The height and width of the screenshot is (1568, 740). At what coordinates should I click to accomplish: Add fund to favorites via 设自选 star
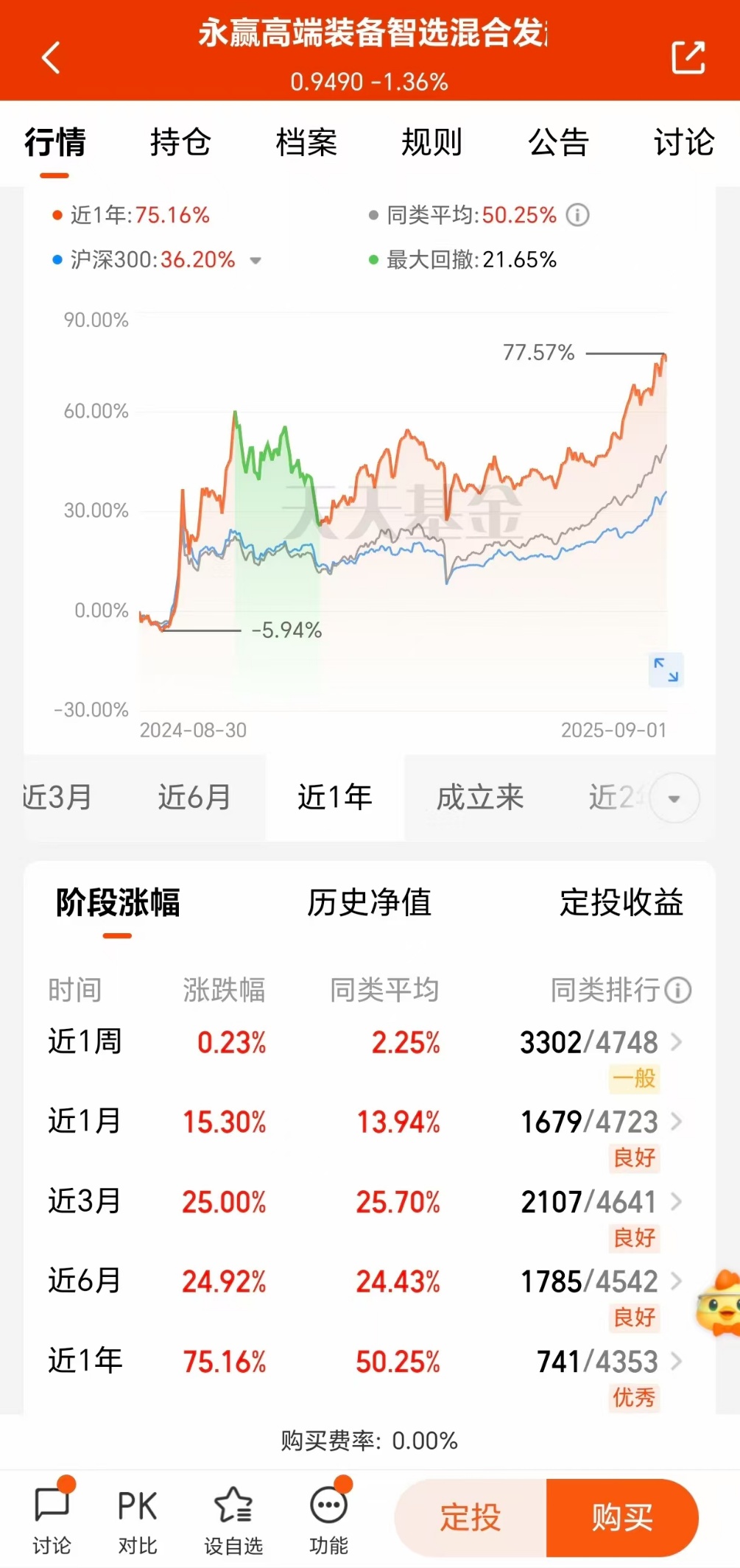point(230,1513)
